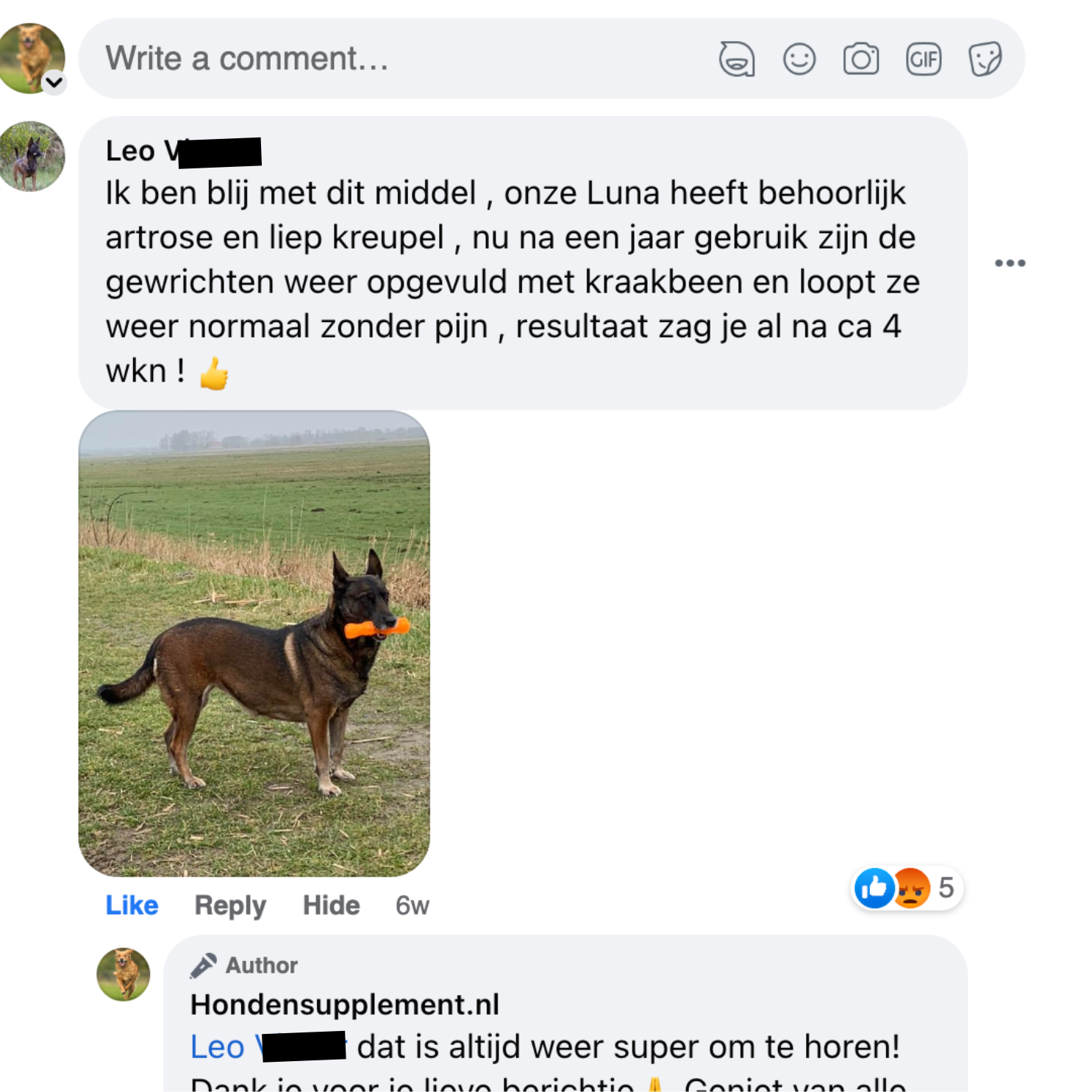This screenshot has height=1092, width=1092.
Task: Open Leo's comment options menu
Action: pyautogui.click(x=1010, y=263)
